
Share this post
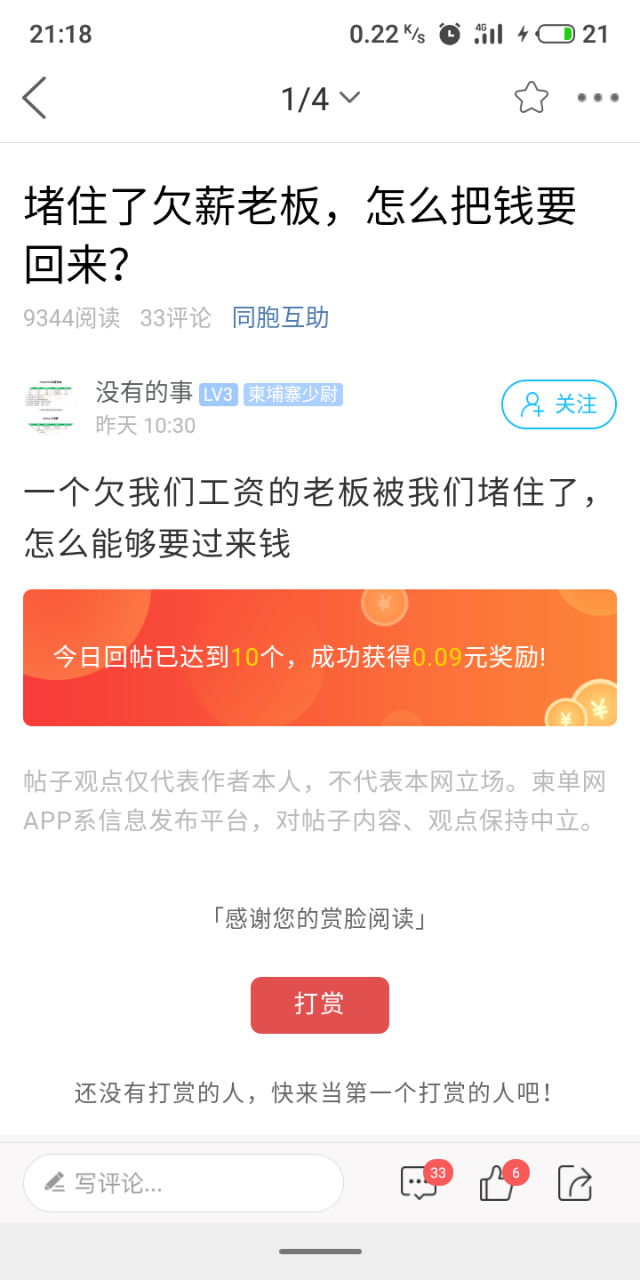(x=575, y=1184)
